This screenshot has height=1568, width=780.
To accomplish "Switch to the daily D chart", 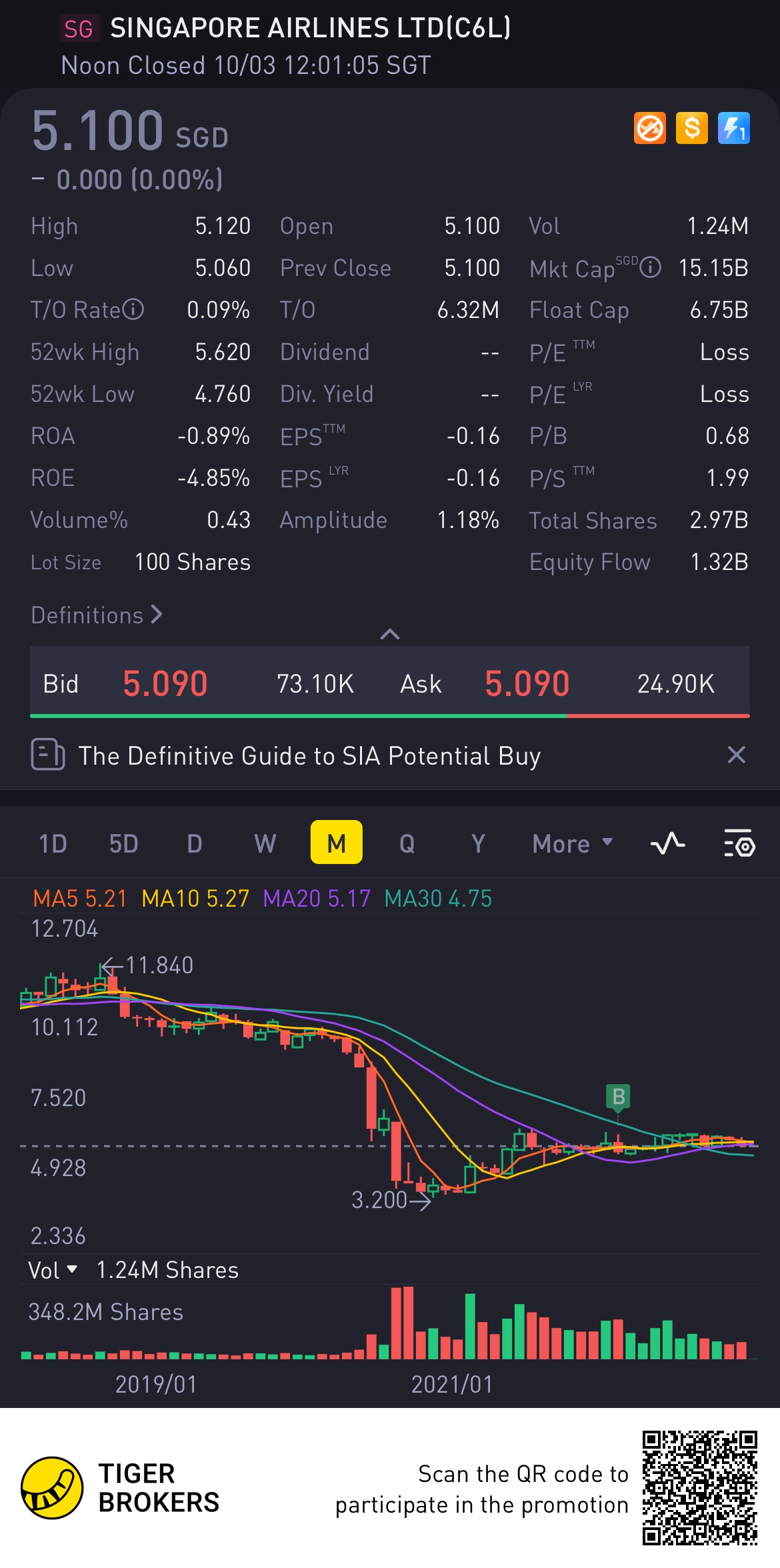I will pyautogui.click(x=194, y=843).
